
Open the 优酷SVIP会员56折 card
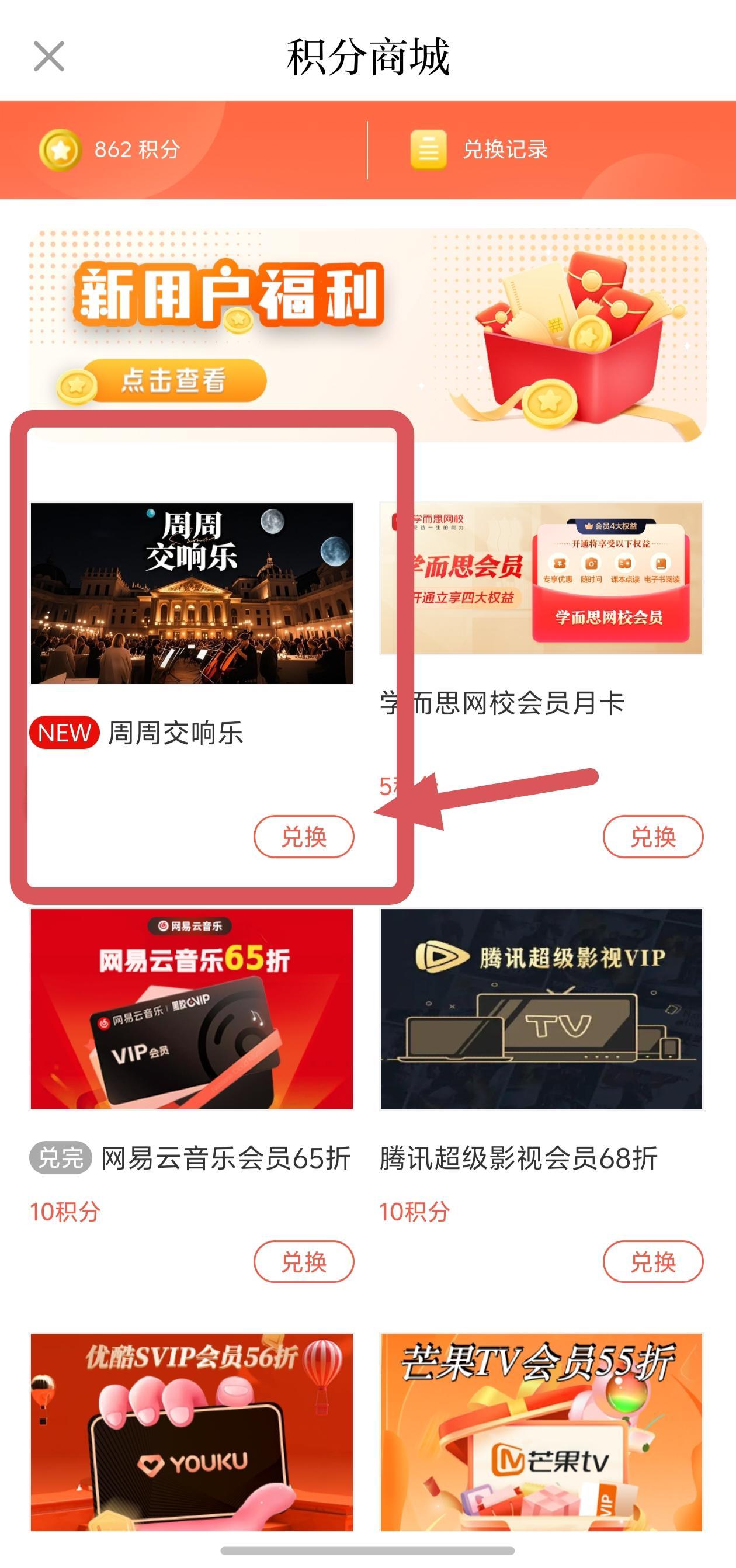pyautogui.click(x=192, y=1431)
